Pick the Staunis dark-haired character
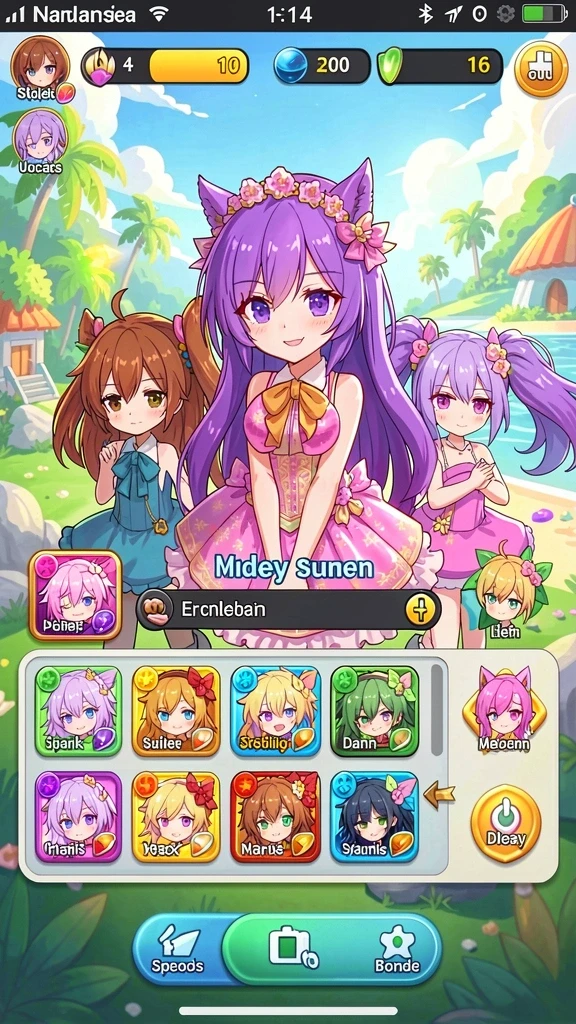 coord(374,817)
